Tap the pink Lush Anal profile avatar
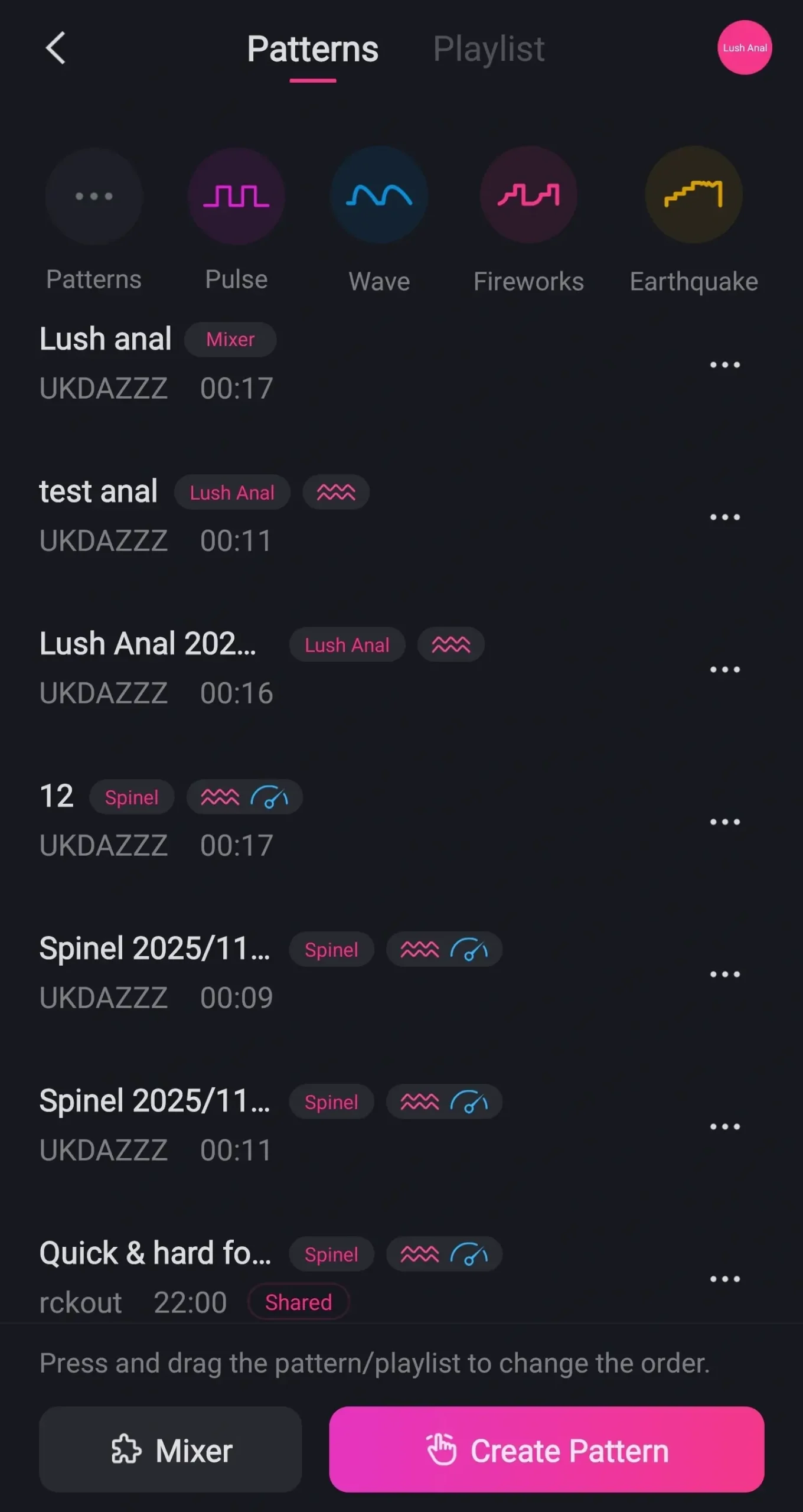The width and height of the screenshot is (803, 1512). [745, 48]
